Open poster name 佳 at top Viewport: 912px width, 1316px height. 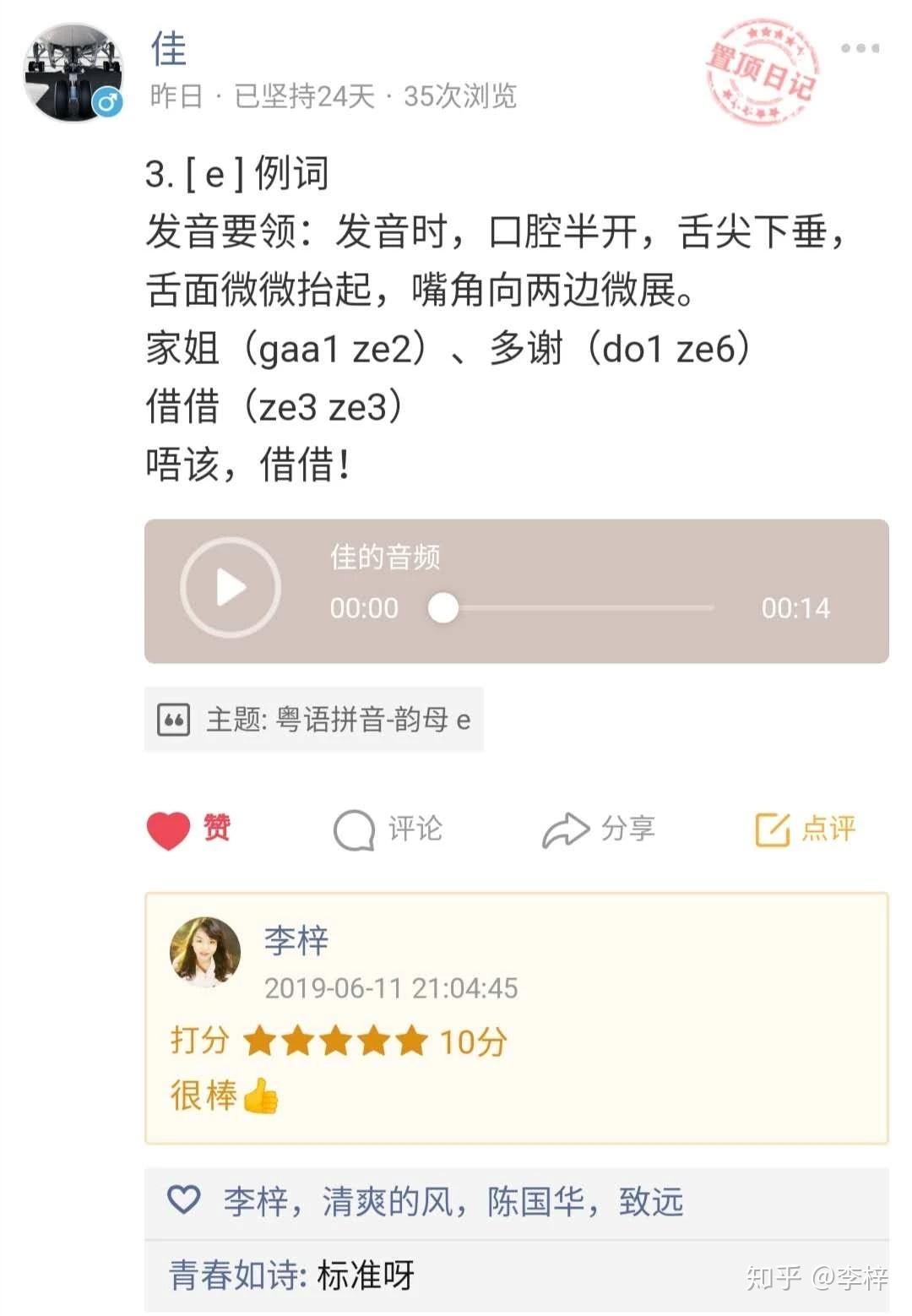tap(168, 49)
